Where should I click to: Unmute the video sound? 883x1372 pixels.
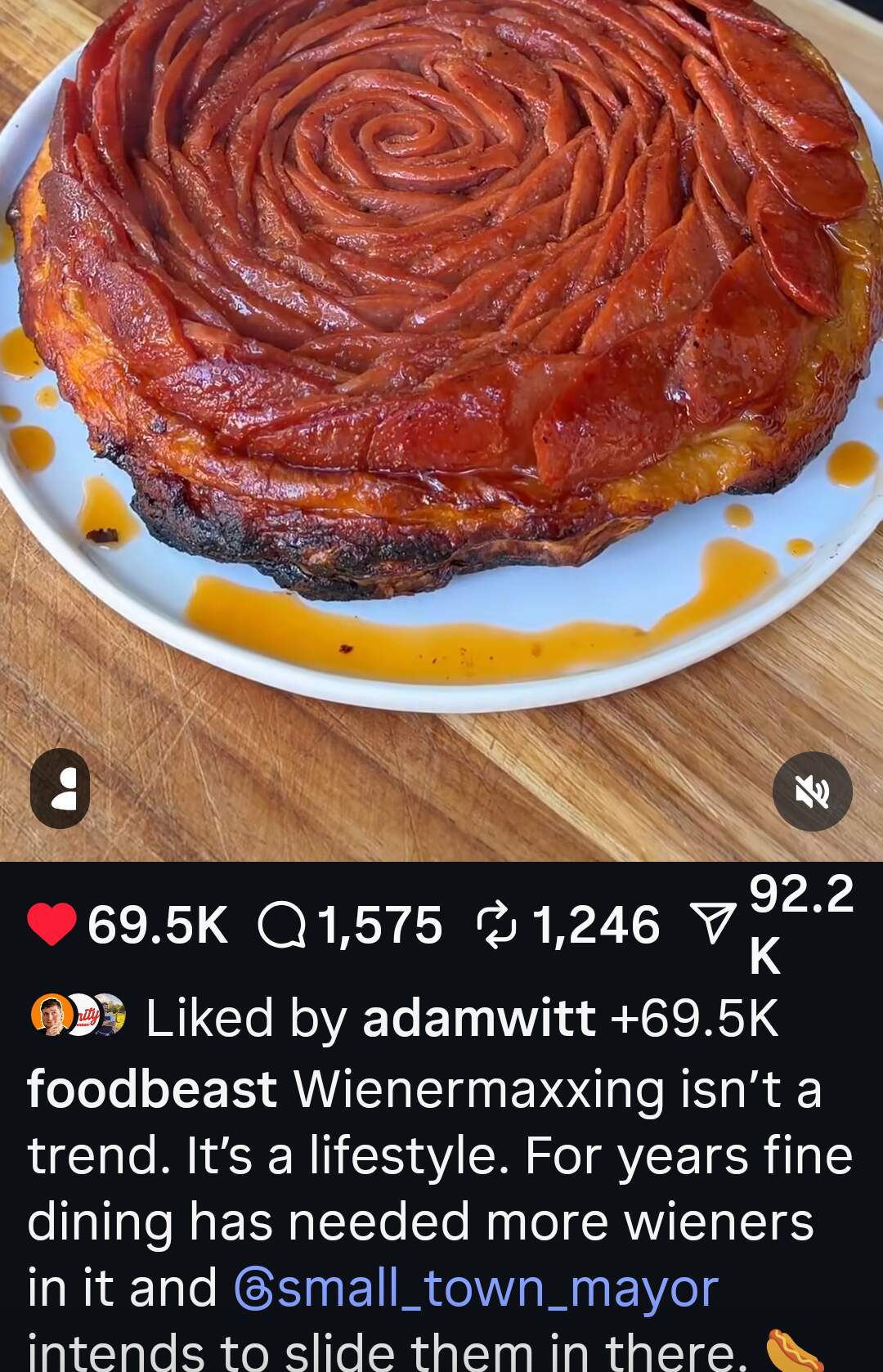tap(812, 791)
